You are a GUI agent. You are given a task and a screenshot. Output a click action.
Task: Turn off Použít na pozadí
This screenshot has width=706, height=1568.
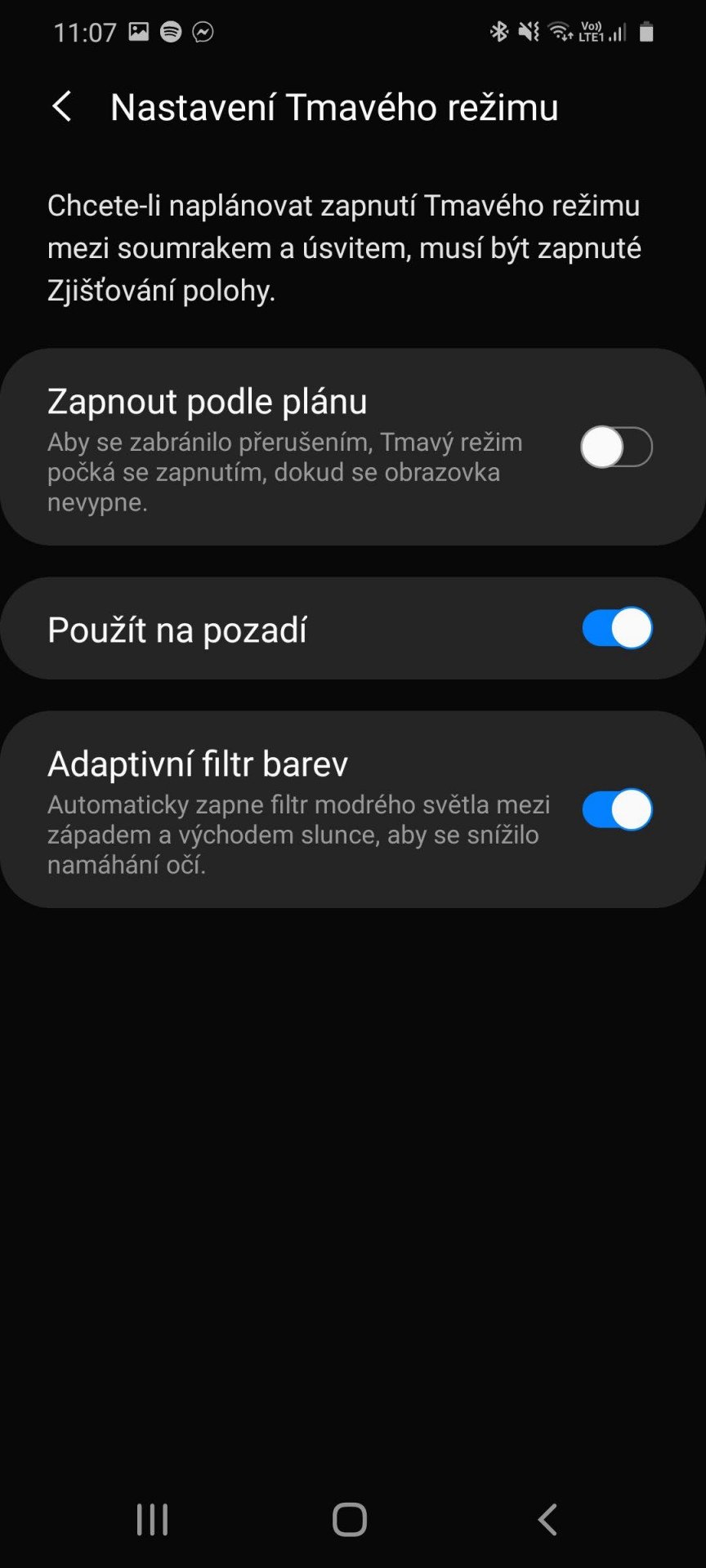tap(616, 629)
